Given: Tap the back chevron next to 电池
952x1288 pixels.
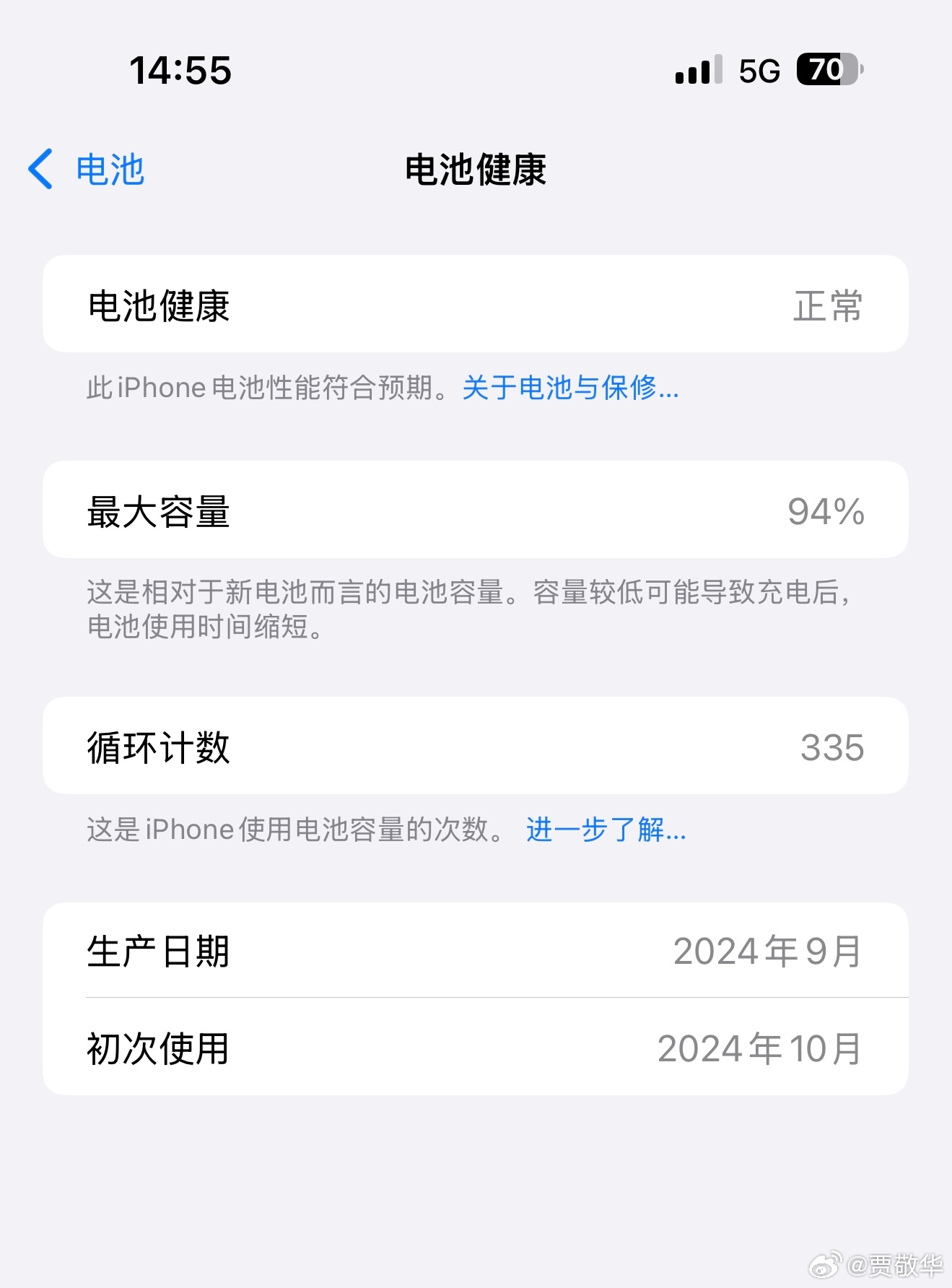Looking at the screenshot, I should (41, 170).
